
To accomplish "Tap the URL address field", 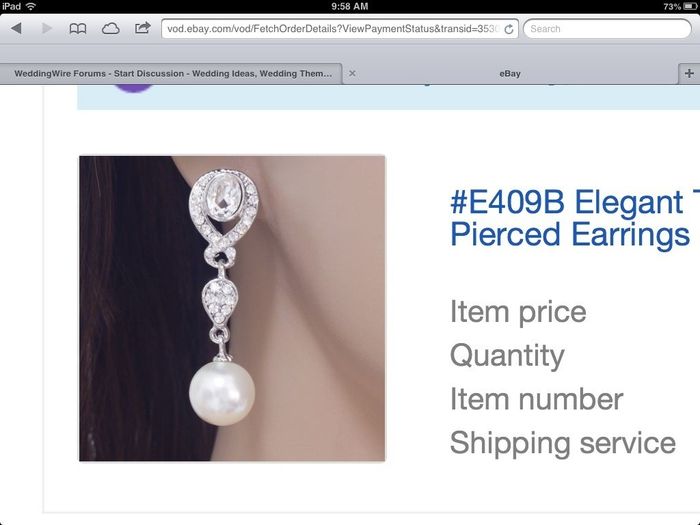I will click(x=330, y=29).
